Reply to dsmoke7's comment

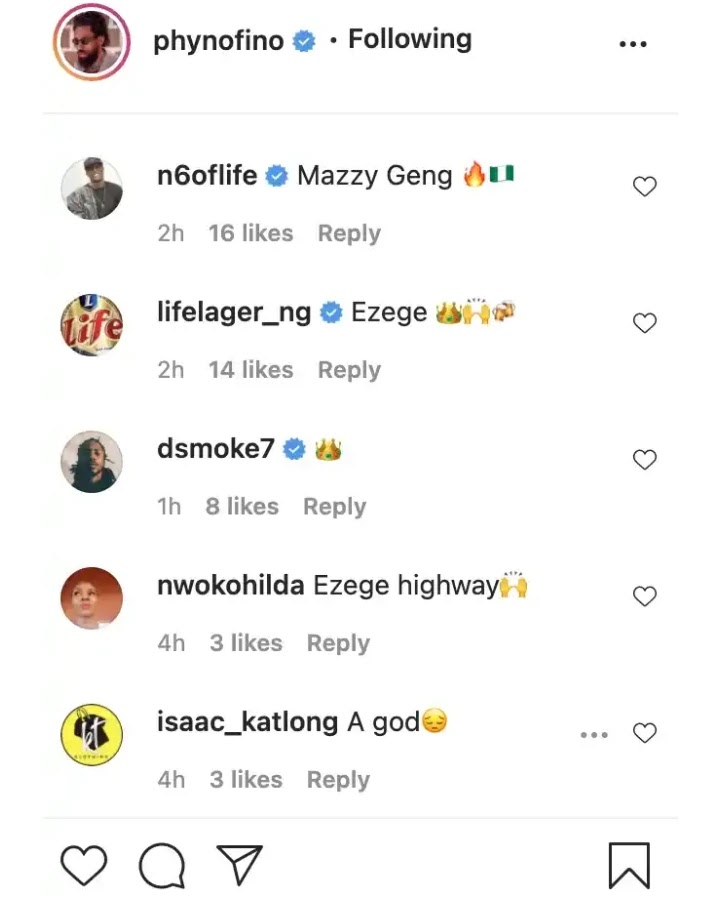click(334, 507)
